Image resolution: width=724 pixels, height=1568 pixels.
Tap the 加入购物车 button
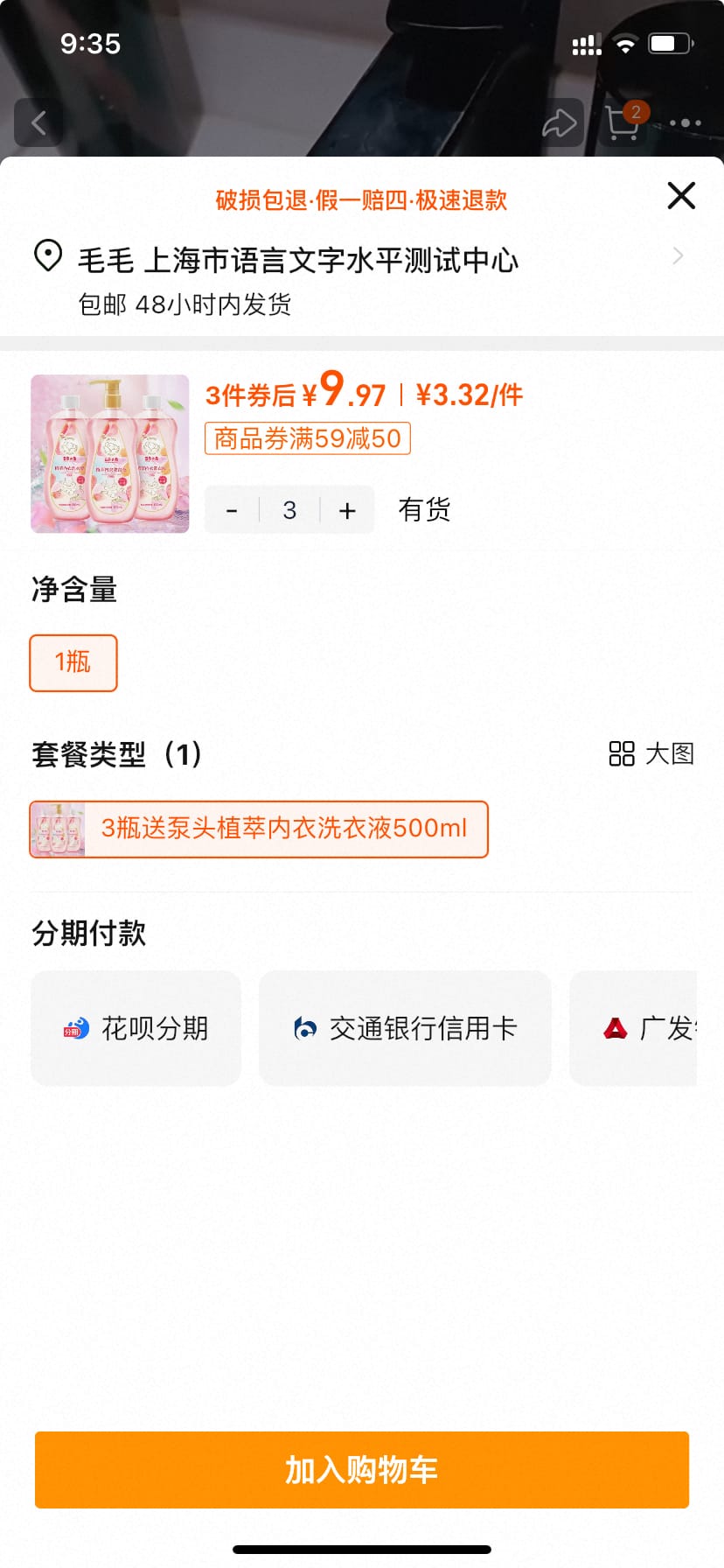coord(362,1470)
